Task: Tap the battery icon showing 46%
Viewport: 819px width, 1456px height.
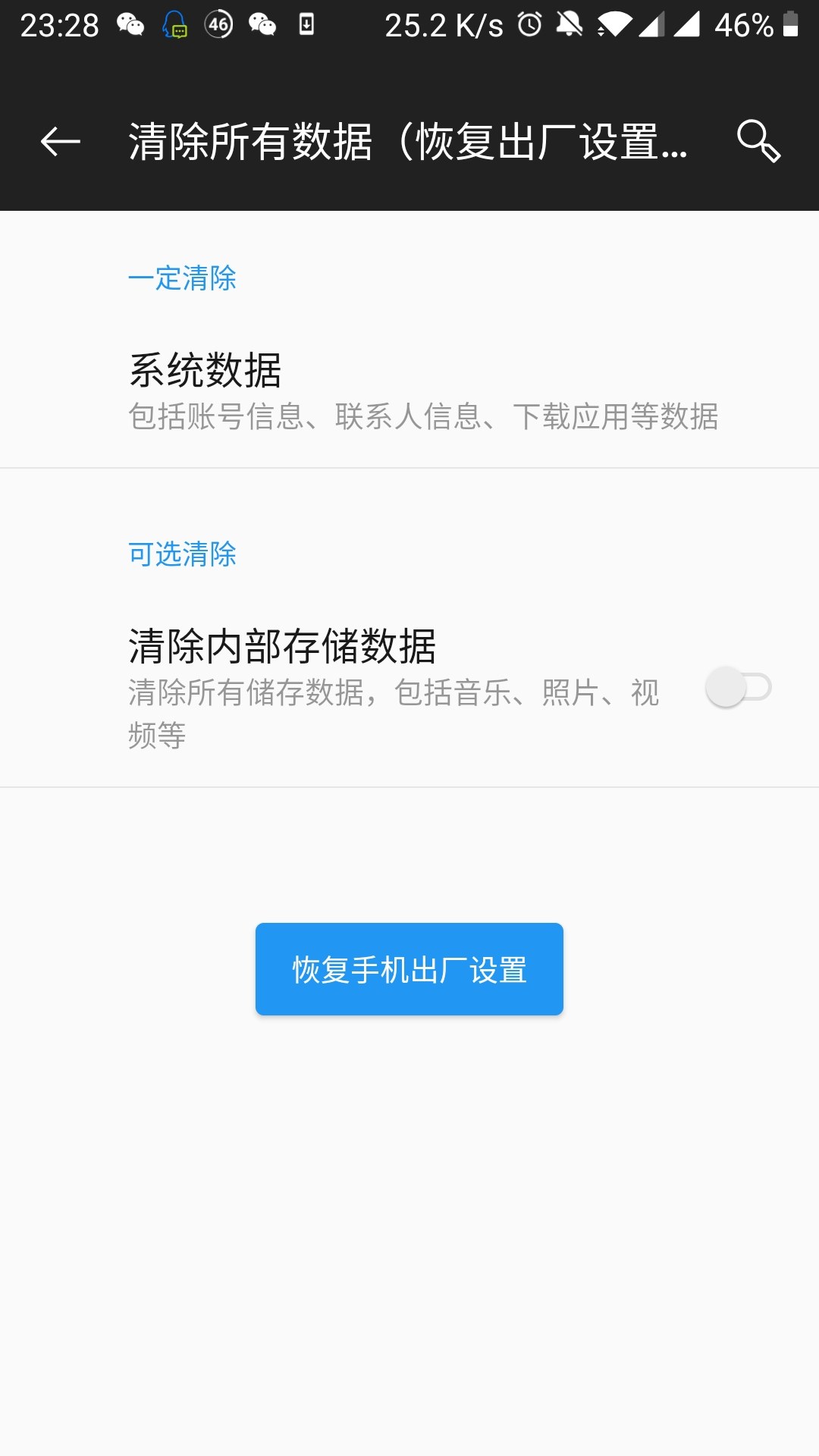Action: click(787, 26)
